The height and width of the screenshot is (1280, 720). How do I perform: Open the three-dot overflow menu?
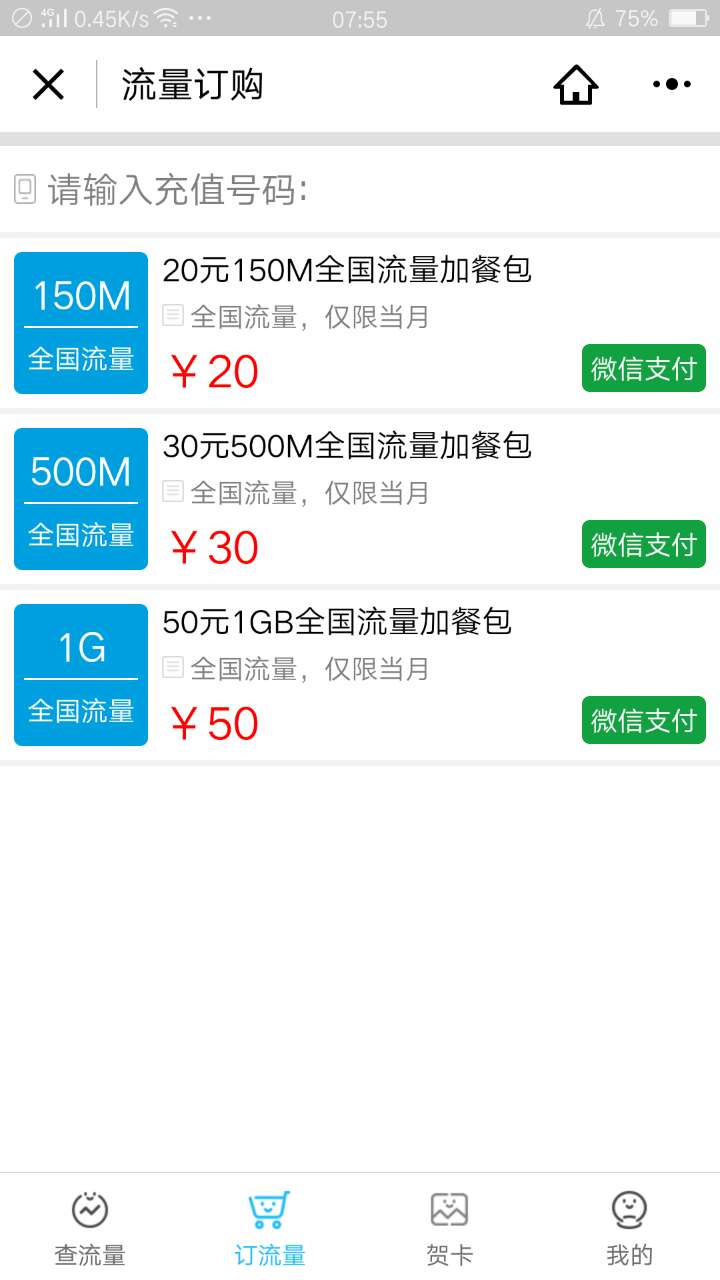tap(672, 85)
